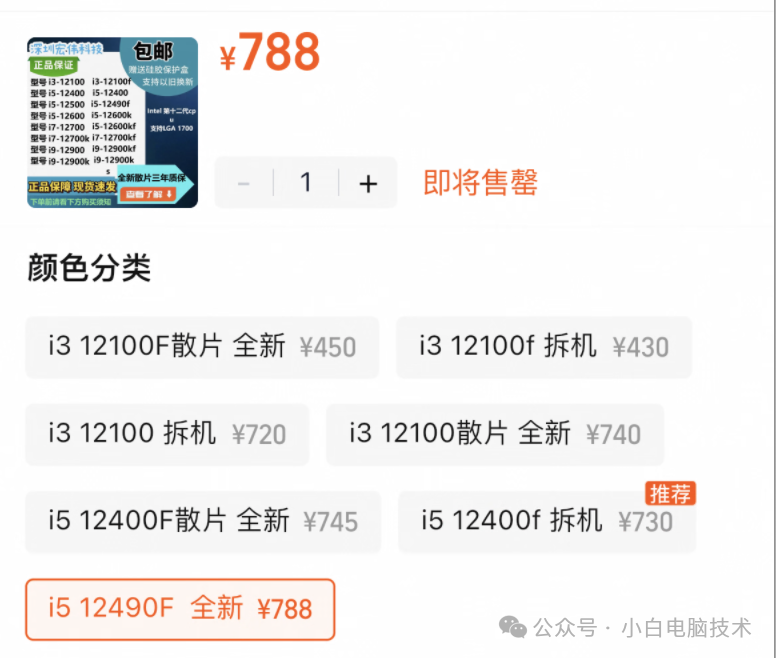
Task: Tap the quantity number field
Action: coord(306,183)
